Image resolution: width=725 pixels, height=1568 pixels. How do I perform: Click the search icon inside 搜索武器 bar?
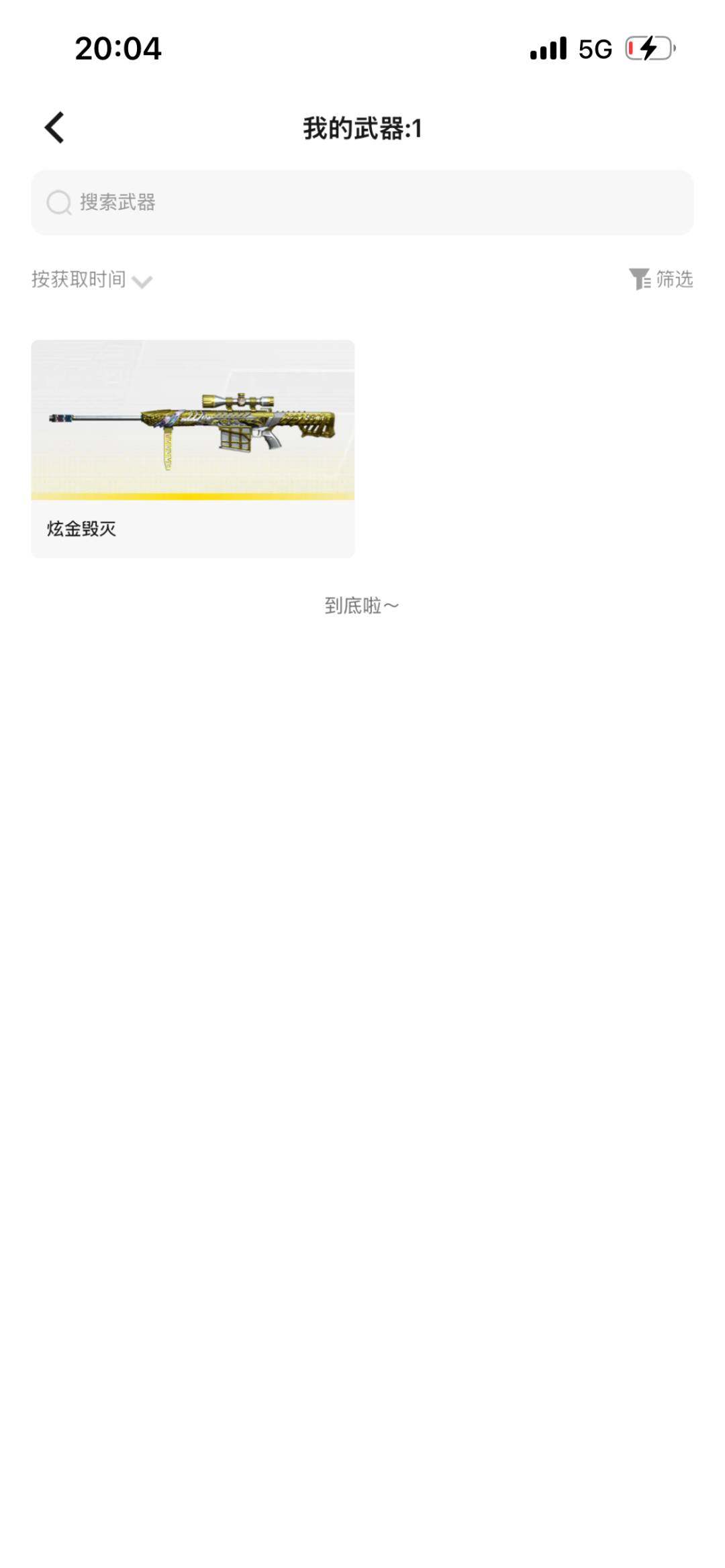click(59, 203)
